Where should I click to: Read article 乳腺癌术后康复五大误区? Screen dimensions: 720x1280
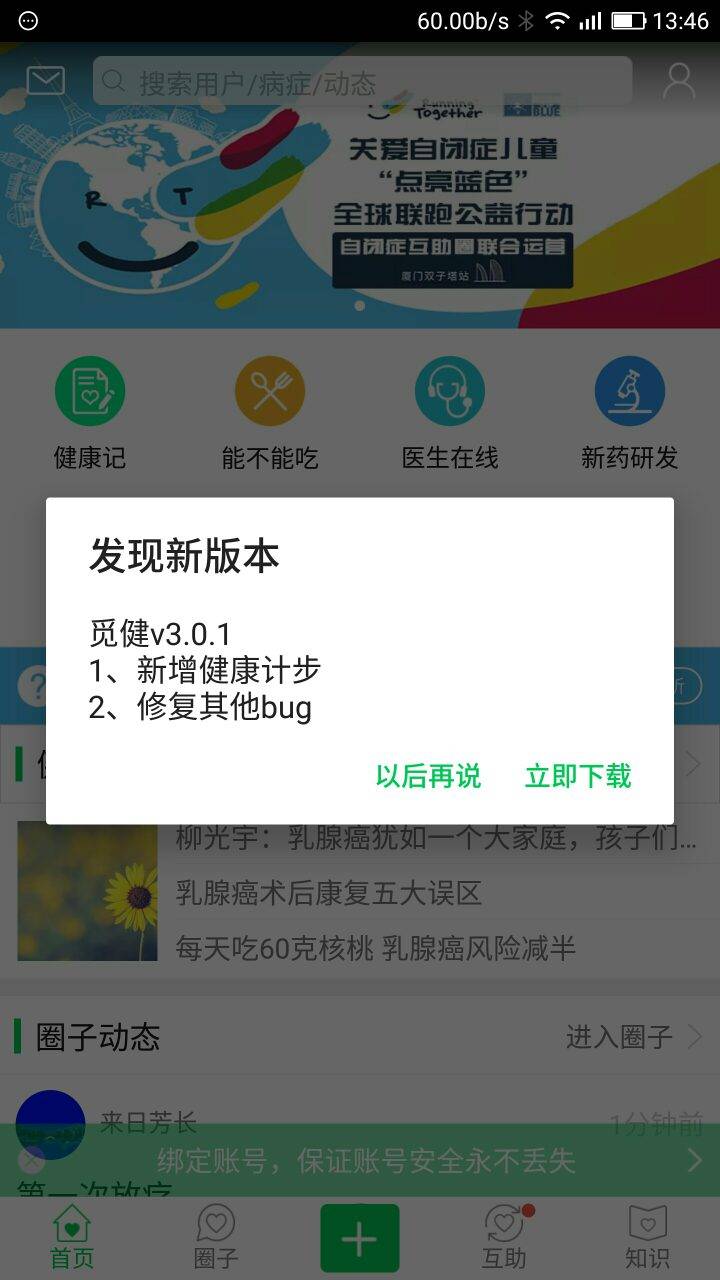click(329, 892)
